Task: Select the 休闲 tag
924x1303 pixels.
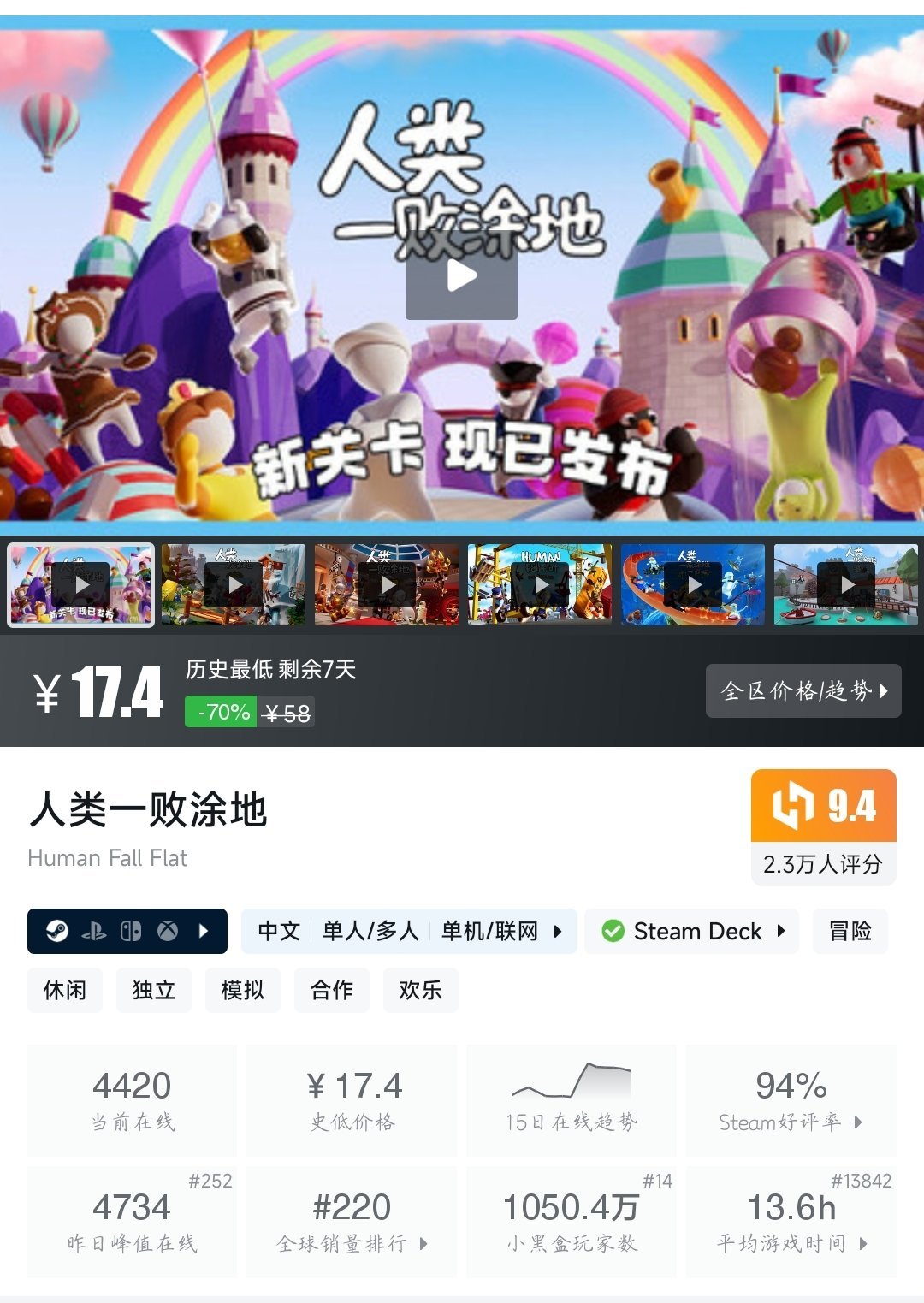Action: pyautogui.click(x=65, y=990)
